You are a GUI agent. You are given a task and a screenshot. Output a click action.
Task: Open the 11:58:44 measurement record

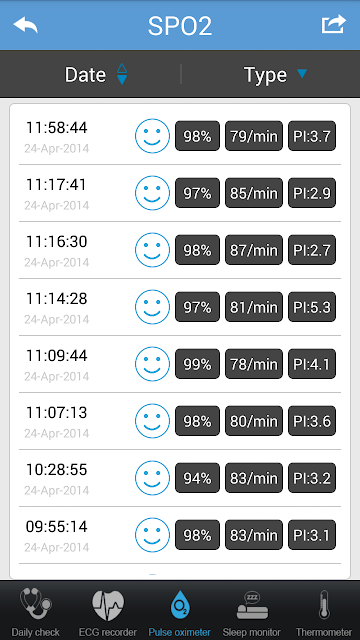(180, 136)
